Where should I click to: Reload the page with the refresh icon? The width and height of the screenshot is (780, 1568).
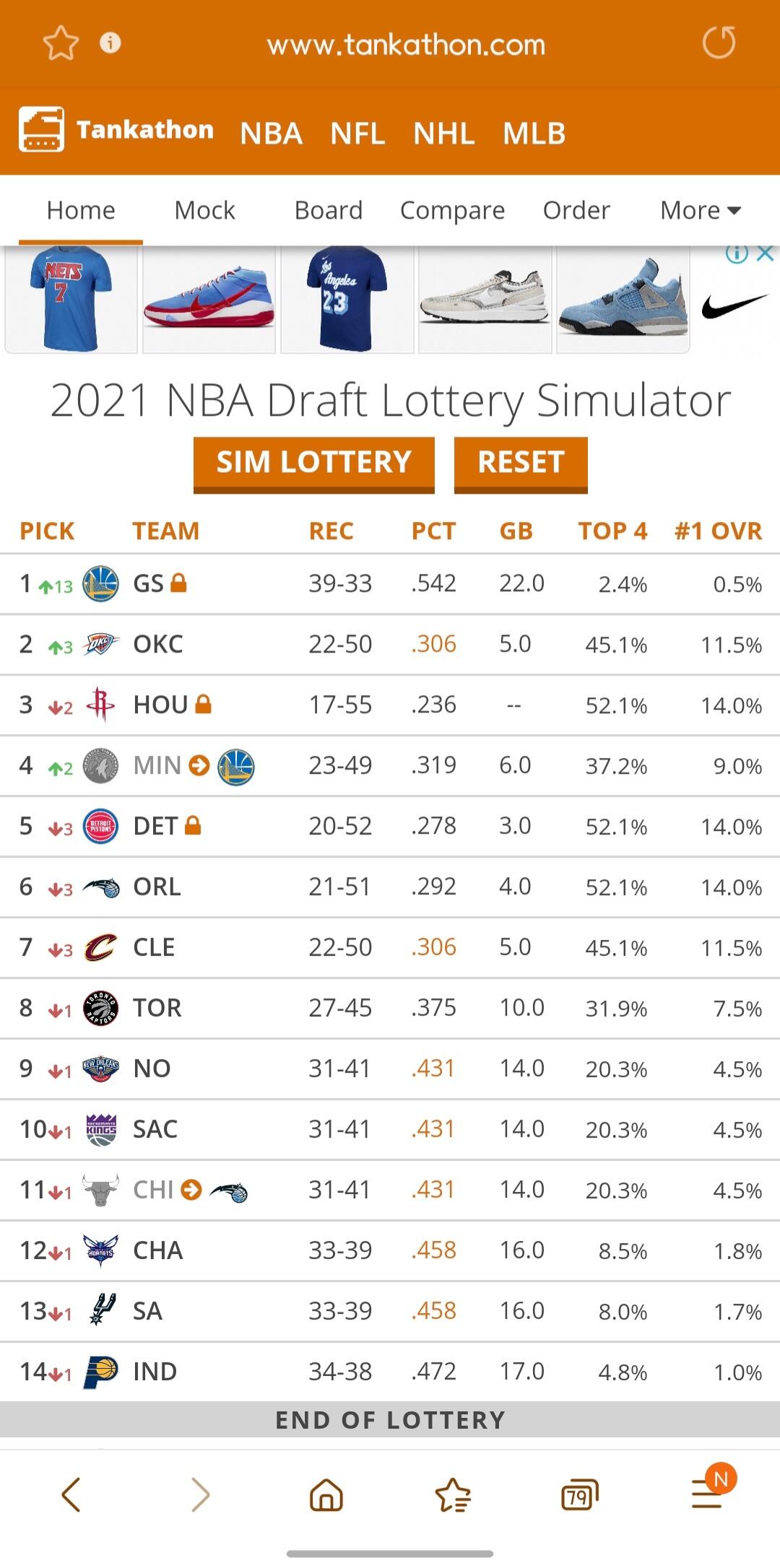pos(719,43)
